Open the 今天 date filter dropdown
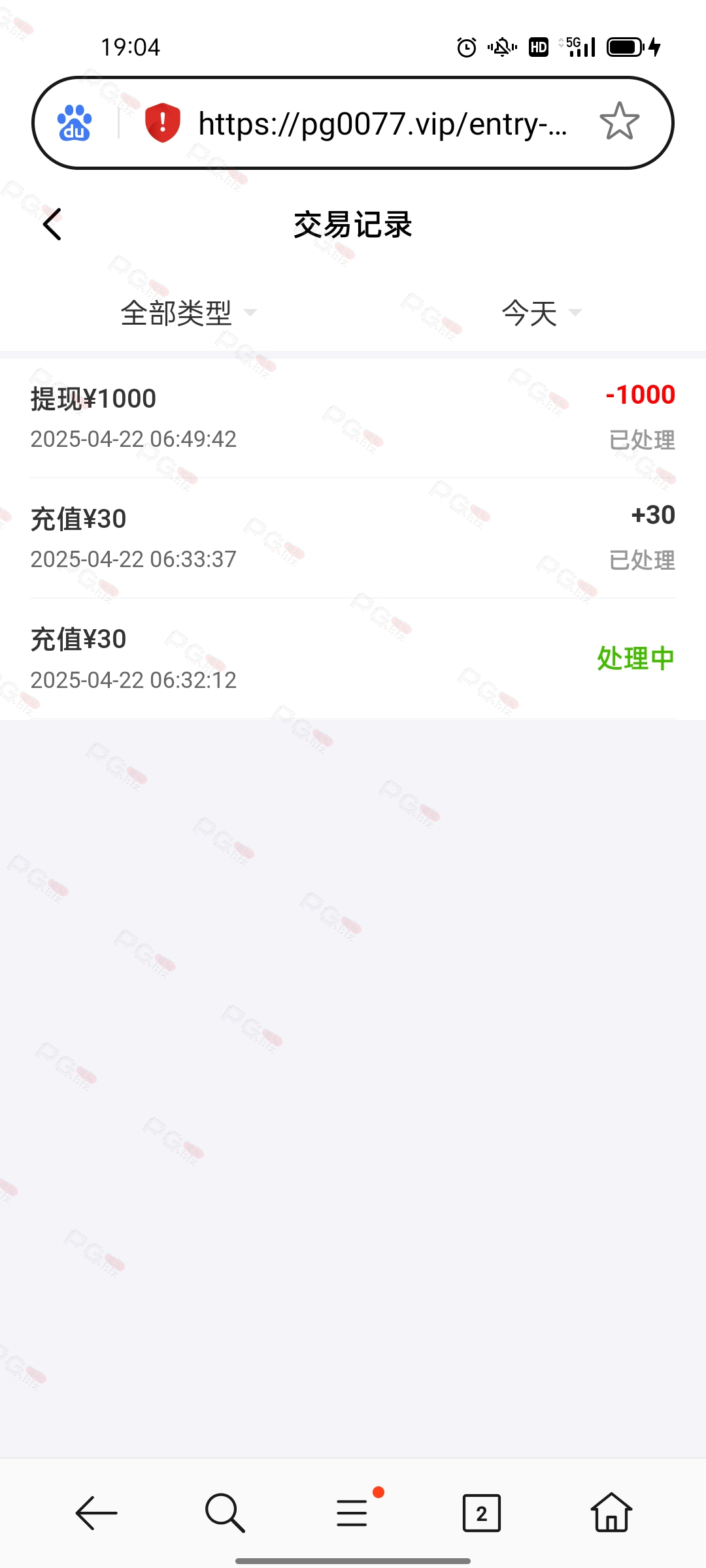This screenshot has height=1568, width=706. [x=541, y=313]
